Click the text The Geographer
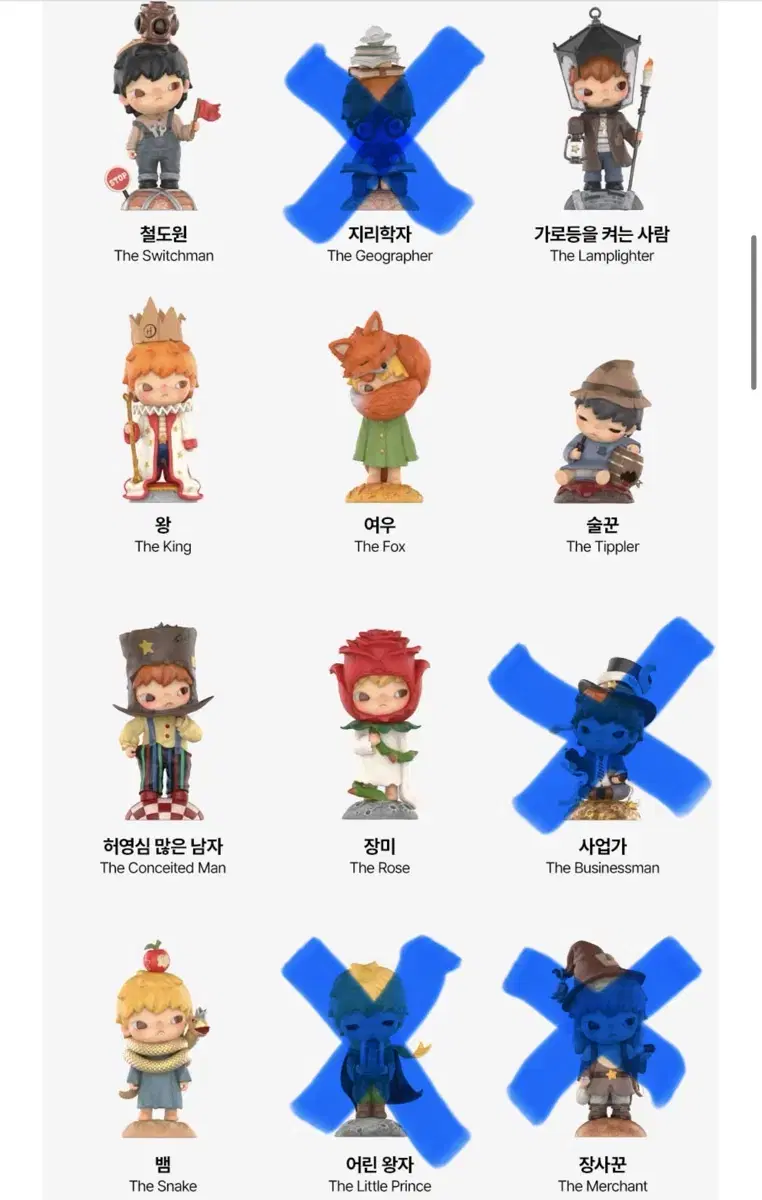This screenshot has height=1200, width=762. click(378, 256)
